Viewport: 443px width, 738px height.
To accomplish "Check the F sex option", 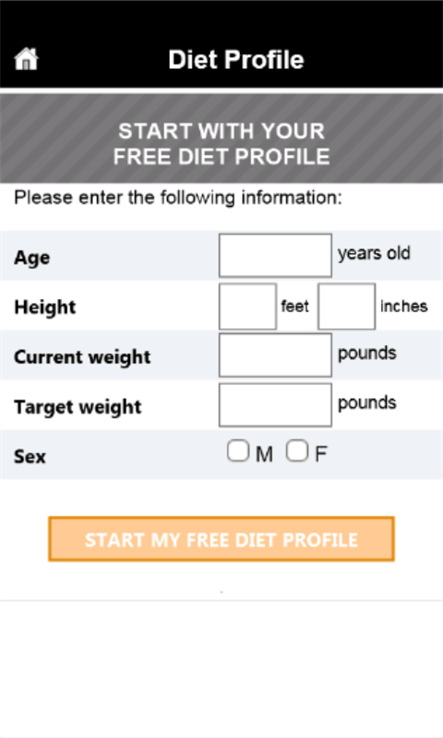I will [297, 450].
